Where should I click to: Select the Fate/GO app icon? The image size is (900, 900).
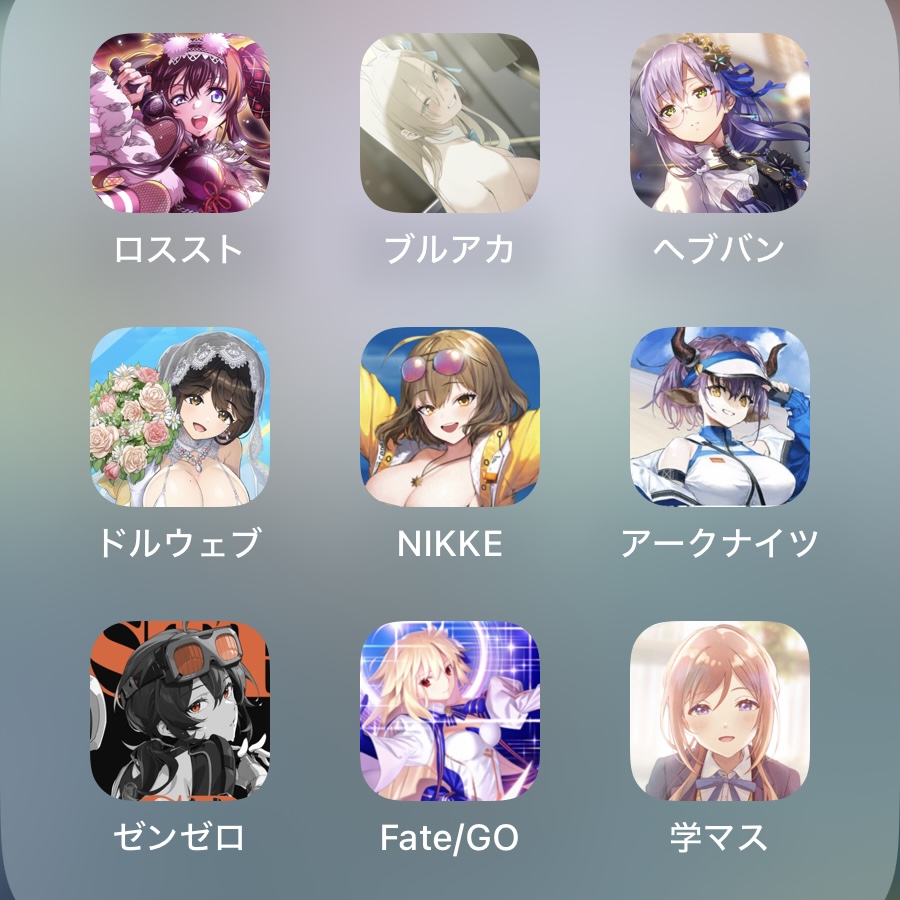[x=450, y=710]
